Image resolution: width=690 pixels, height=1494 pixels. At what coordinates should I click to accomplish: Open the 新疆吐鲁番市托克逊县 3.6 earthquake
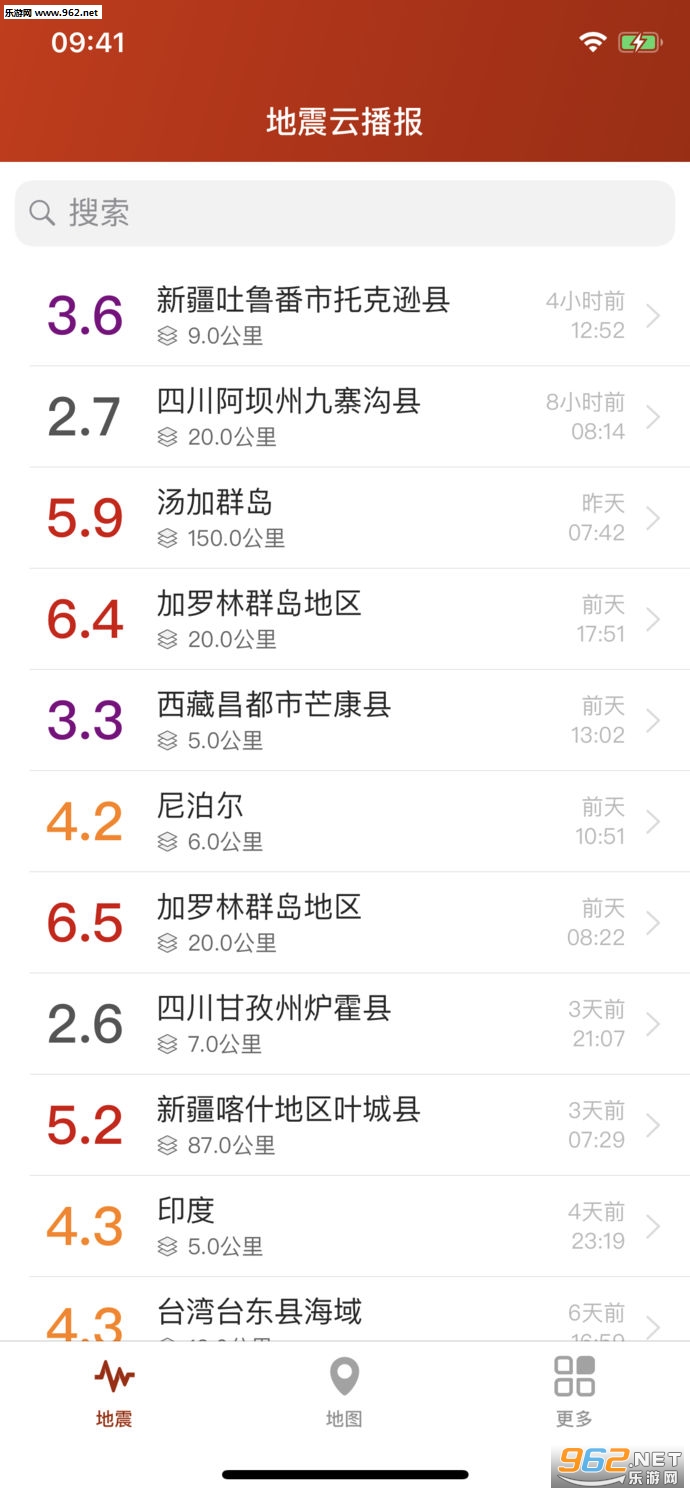coord(345,316)
